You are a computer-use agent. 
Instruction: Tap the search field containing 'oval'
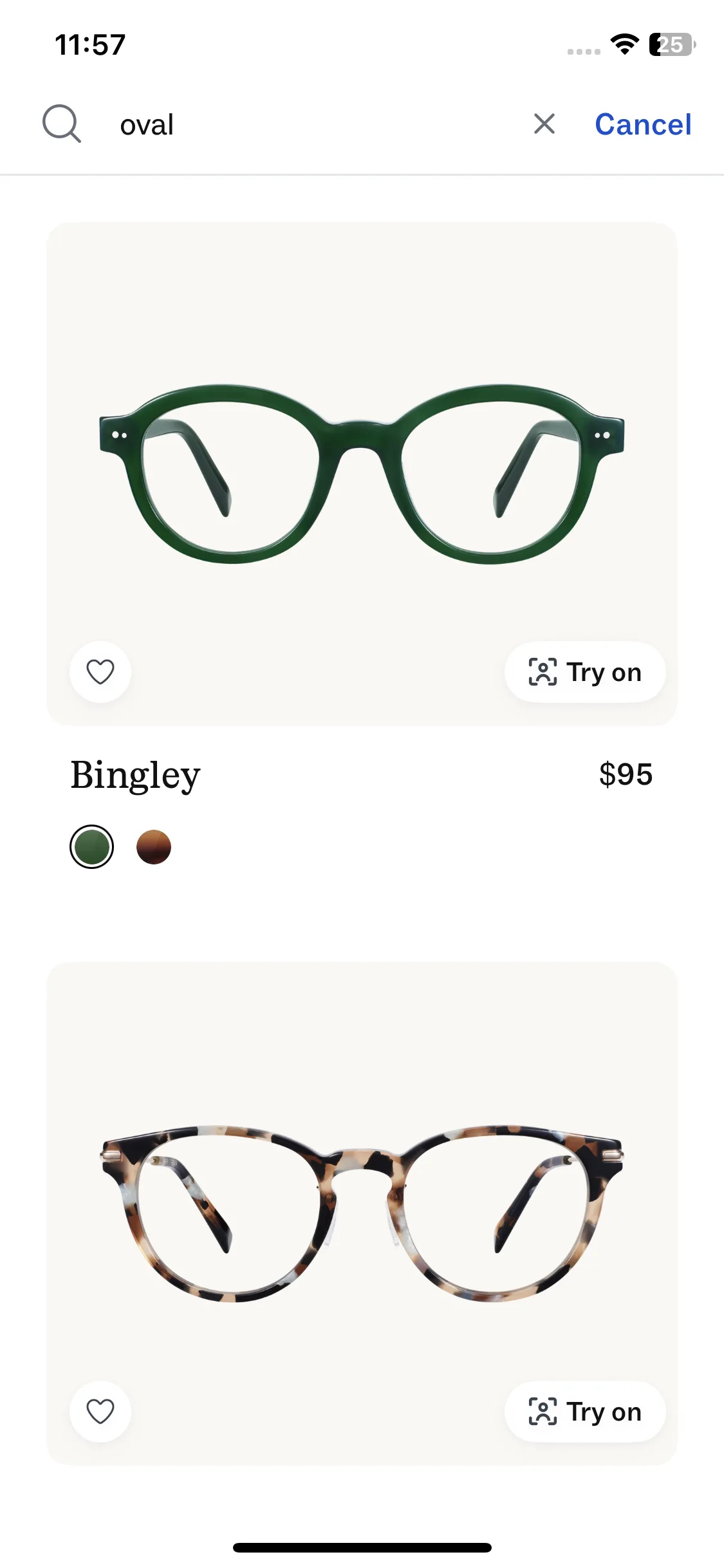click(309, 124)
